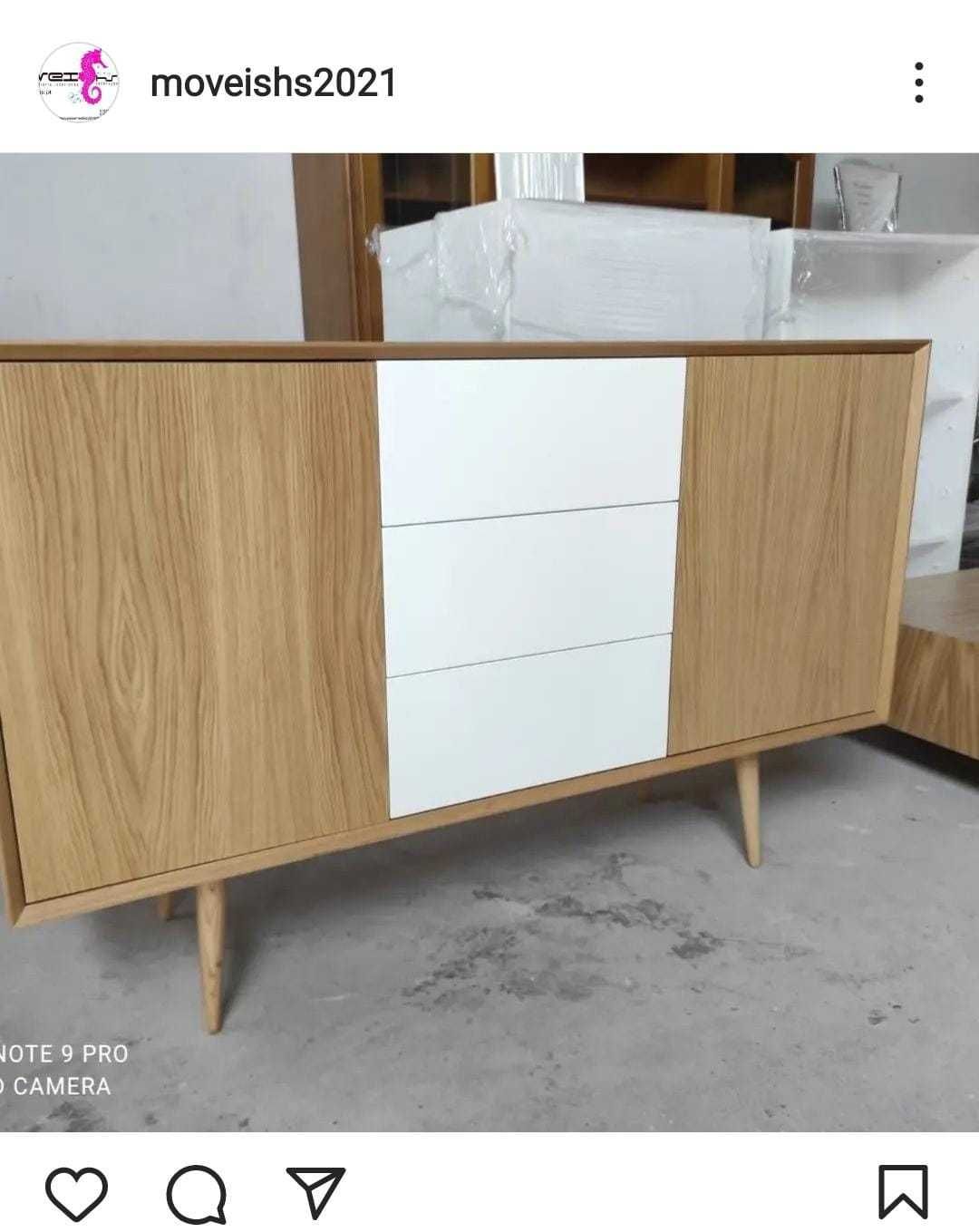Save this post with the bookmark icon

pyautogui.click(x=902, y=1192)
